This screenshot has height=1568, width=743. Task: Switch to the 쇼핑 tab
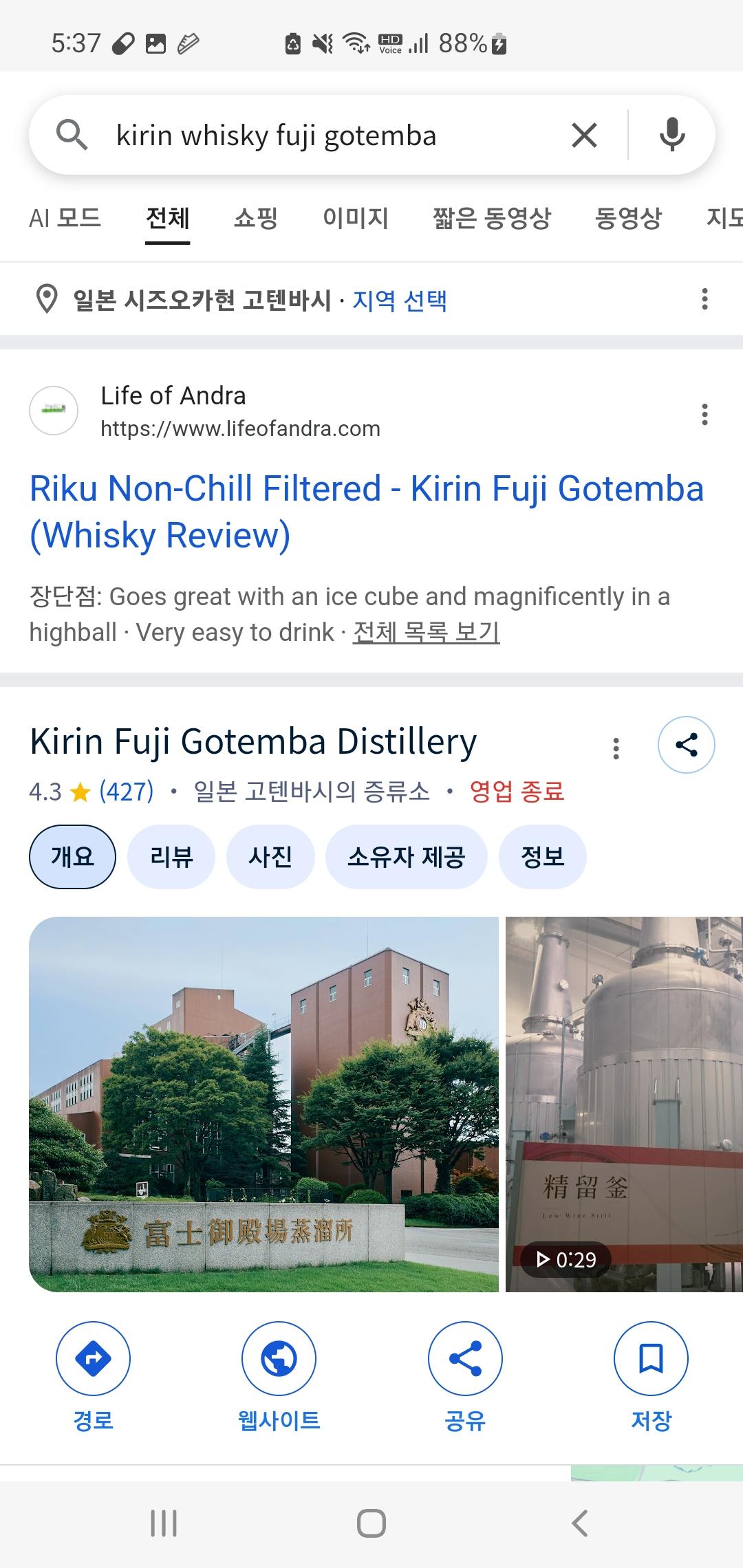click(x=255, y=218)
